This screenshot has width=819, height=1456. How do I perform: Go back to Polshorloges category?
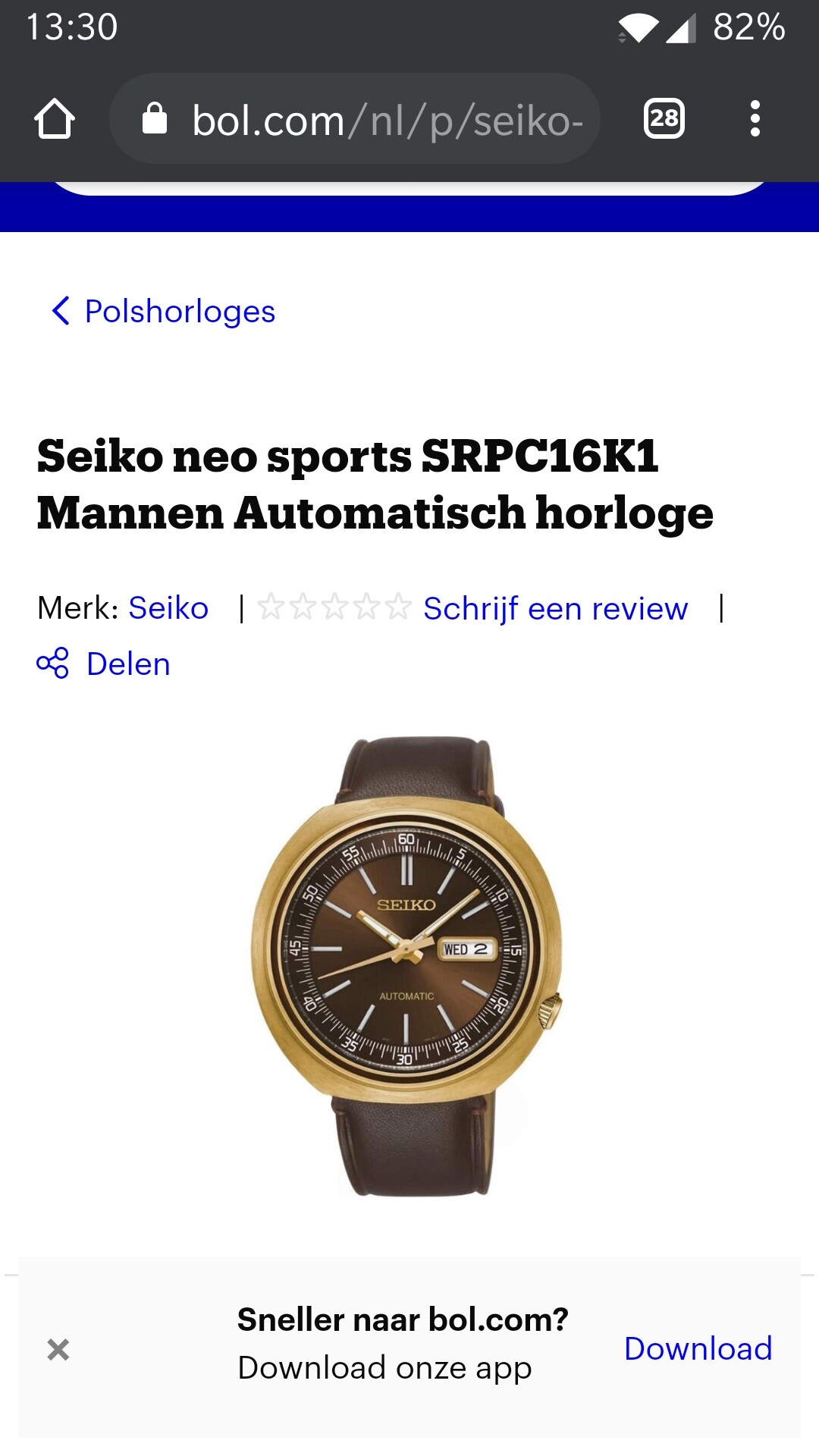163,311
